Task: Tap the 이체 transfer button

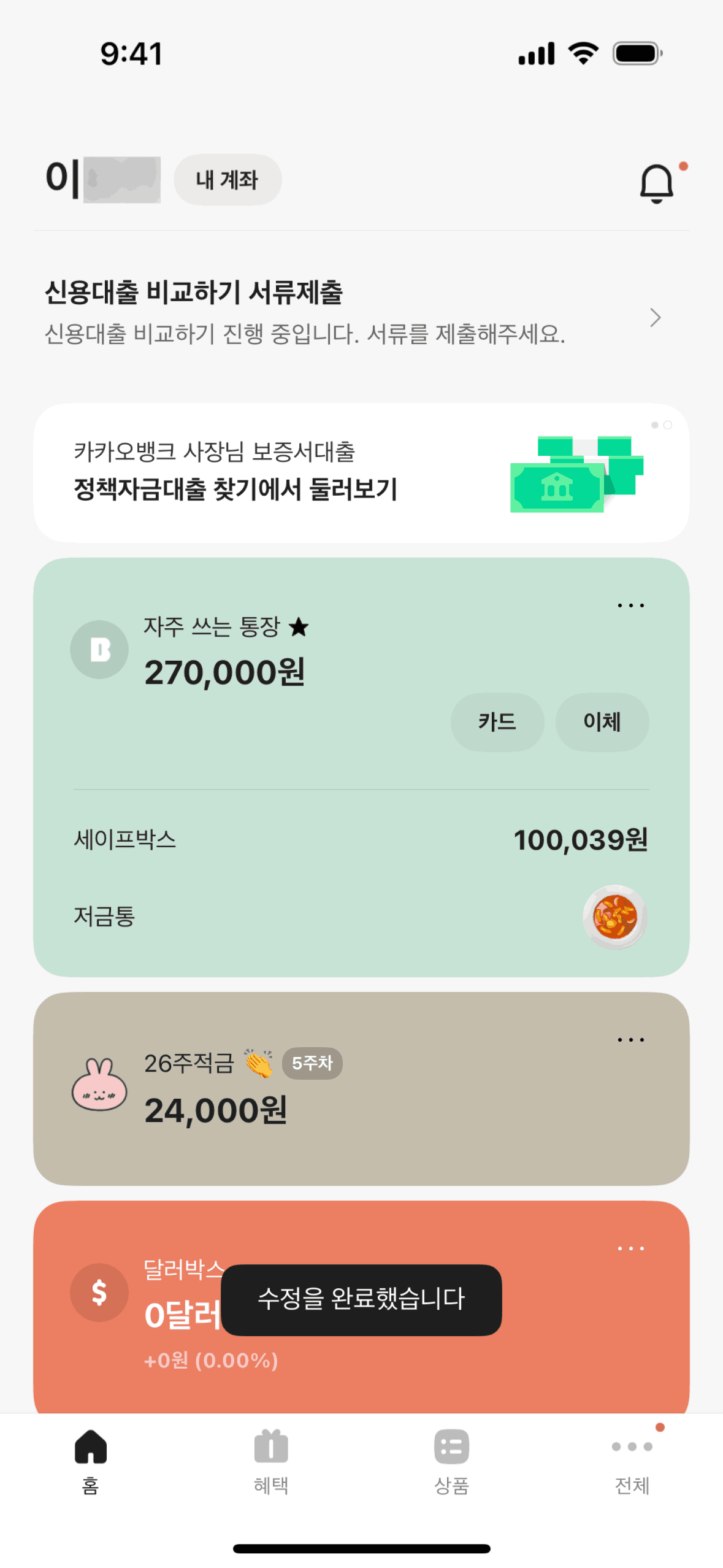Action: (x=602, y=722)
